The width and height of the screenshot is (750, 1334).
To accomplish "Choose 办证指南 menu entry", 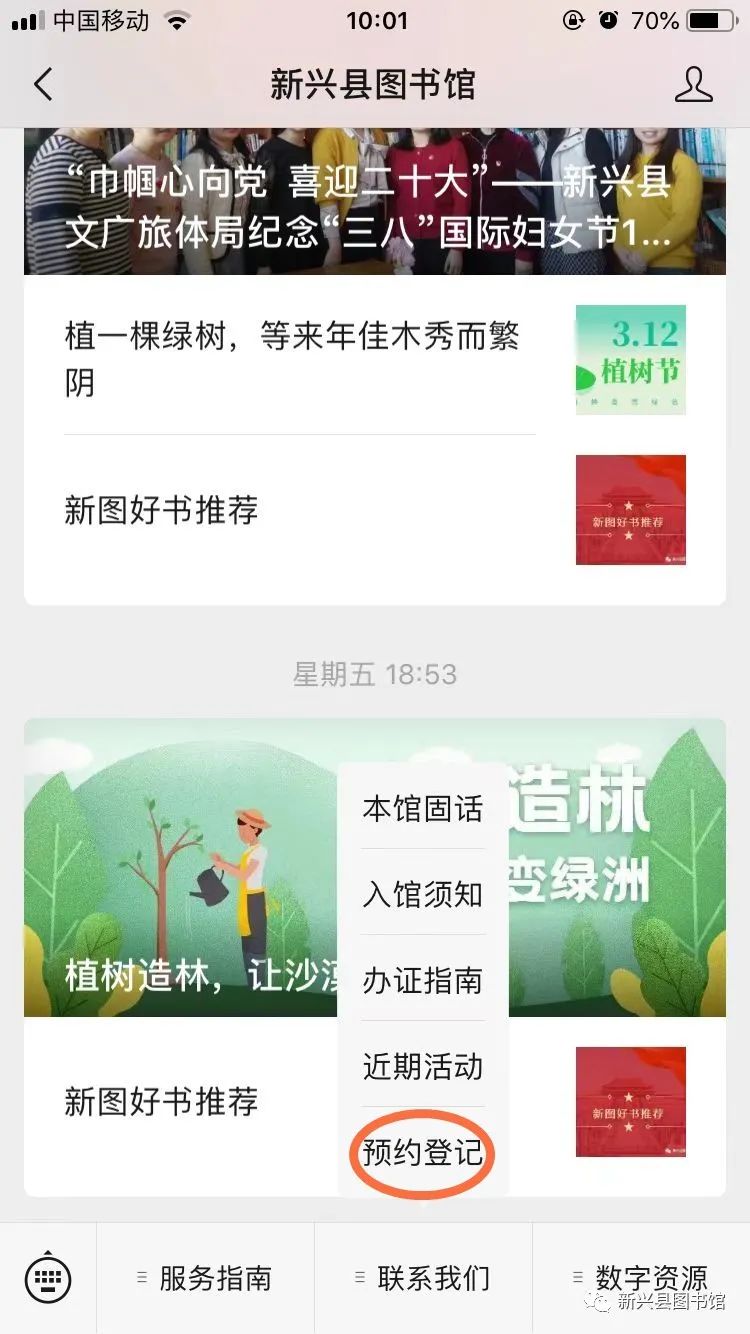I will tap(421, 982).
